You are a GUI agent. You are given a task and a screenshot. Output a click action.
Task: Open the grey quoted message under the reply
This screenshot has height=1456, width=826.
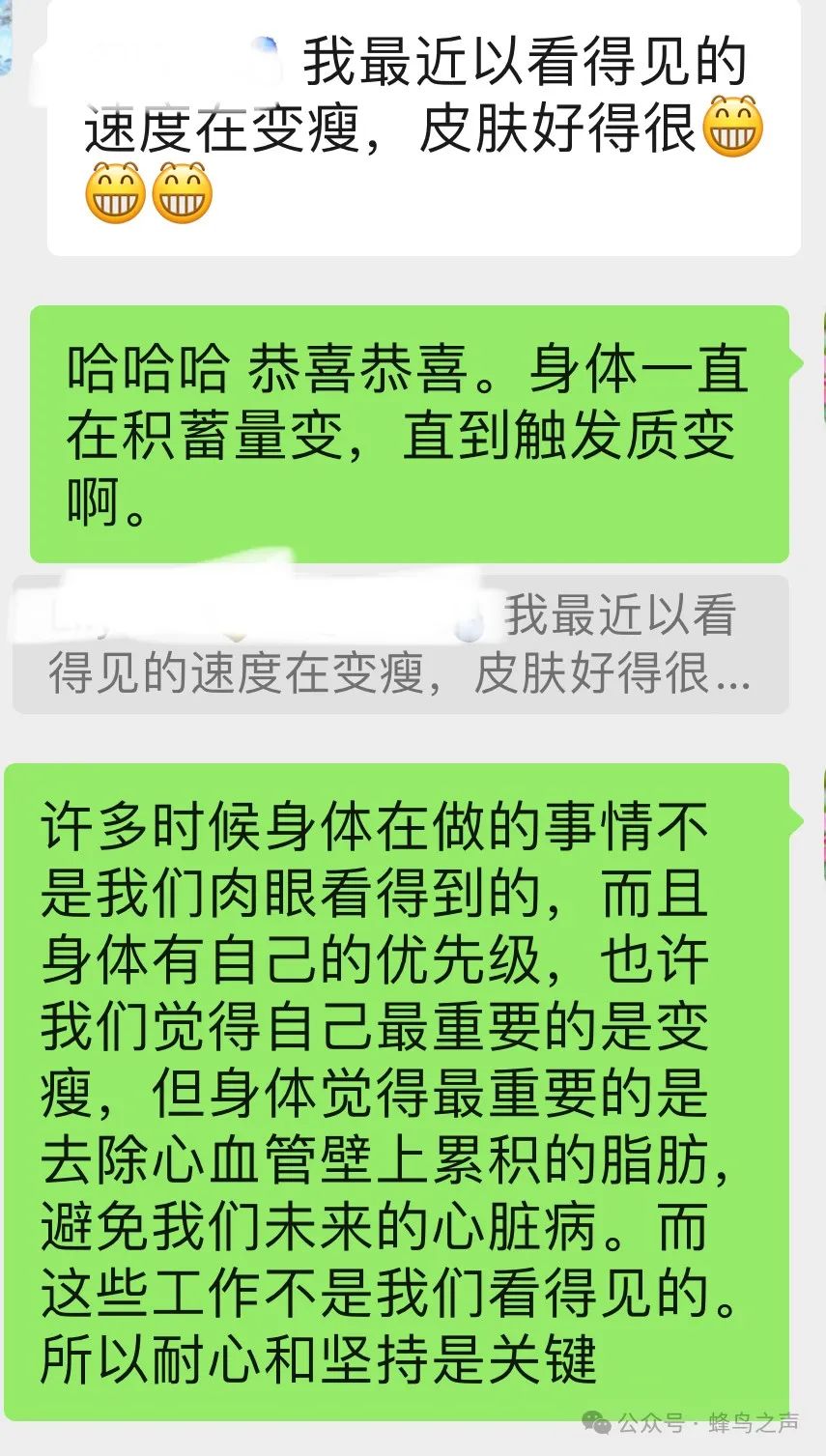[x=401, y=644]
